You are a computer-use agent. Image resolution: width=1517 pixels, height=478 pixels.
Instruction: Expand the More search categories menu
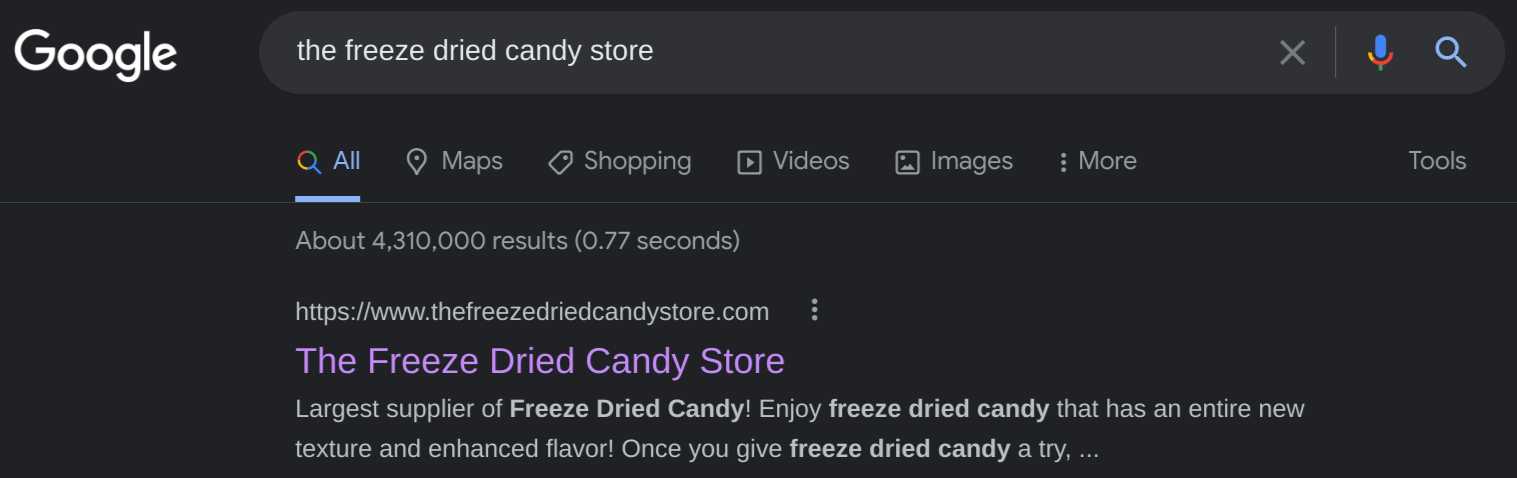[x=1097, y=161]
